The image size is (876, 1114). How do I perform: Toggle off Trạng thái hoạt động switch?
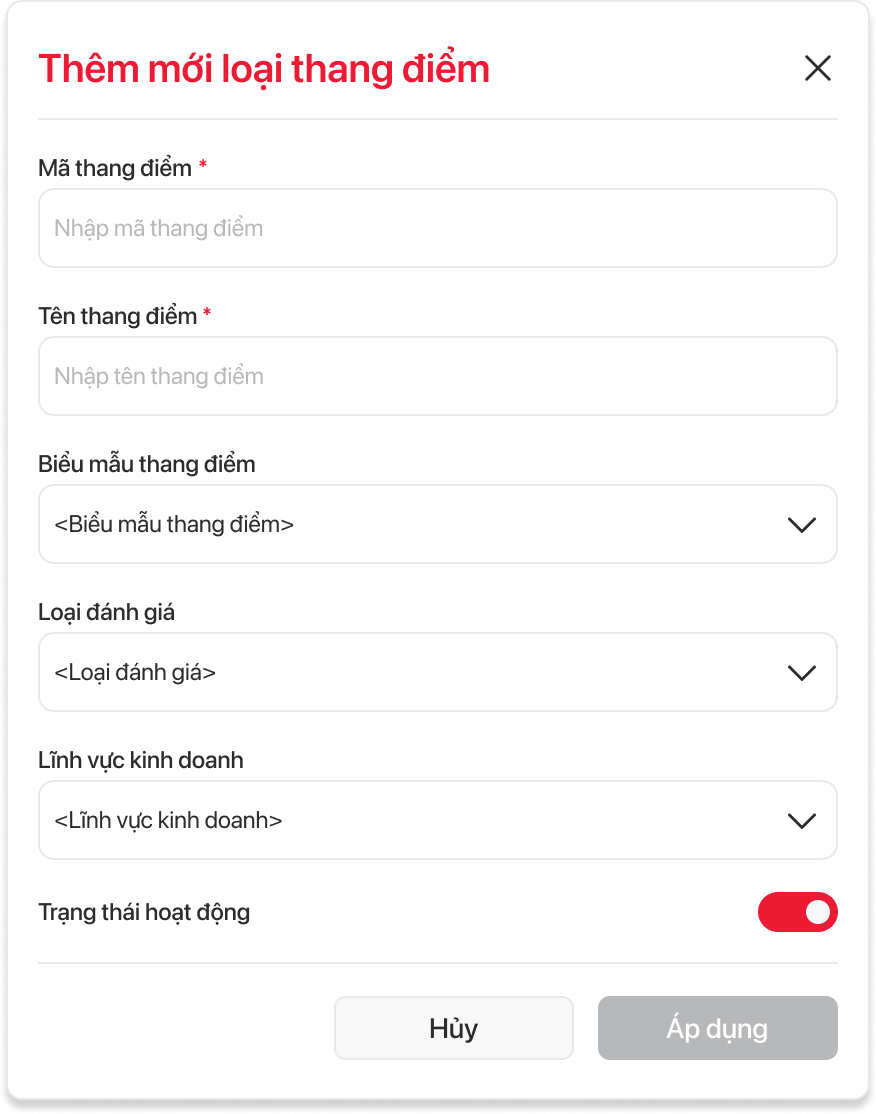(797, 912)
